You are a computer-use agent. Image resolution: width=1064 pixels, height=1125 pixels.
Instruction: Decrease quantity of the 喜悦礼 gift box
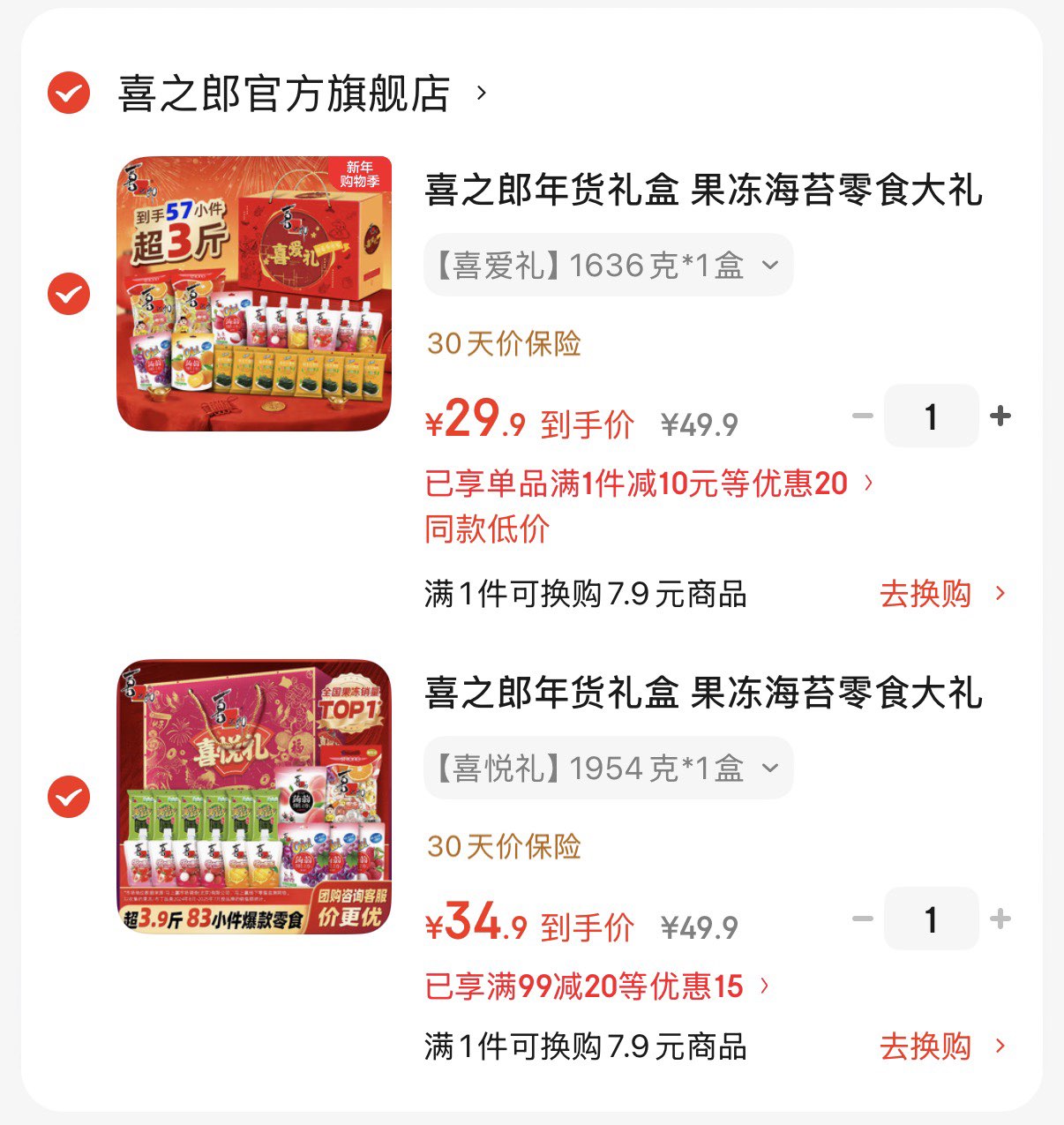point(862,918)
